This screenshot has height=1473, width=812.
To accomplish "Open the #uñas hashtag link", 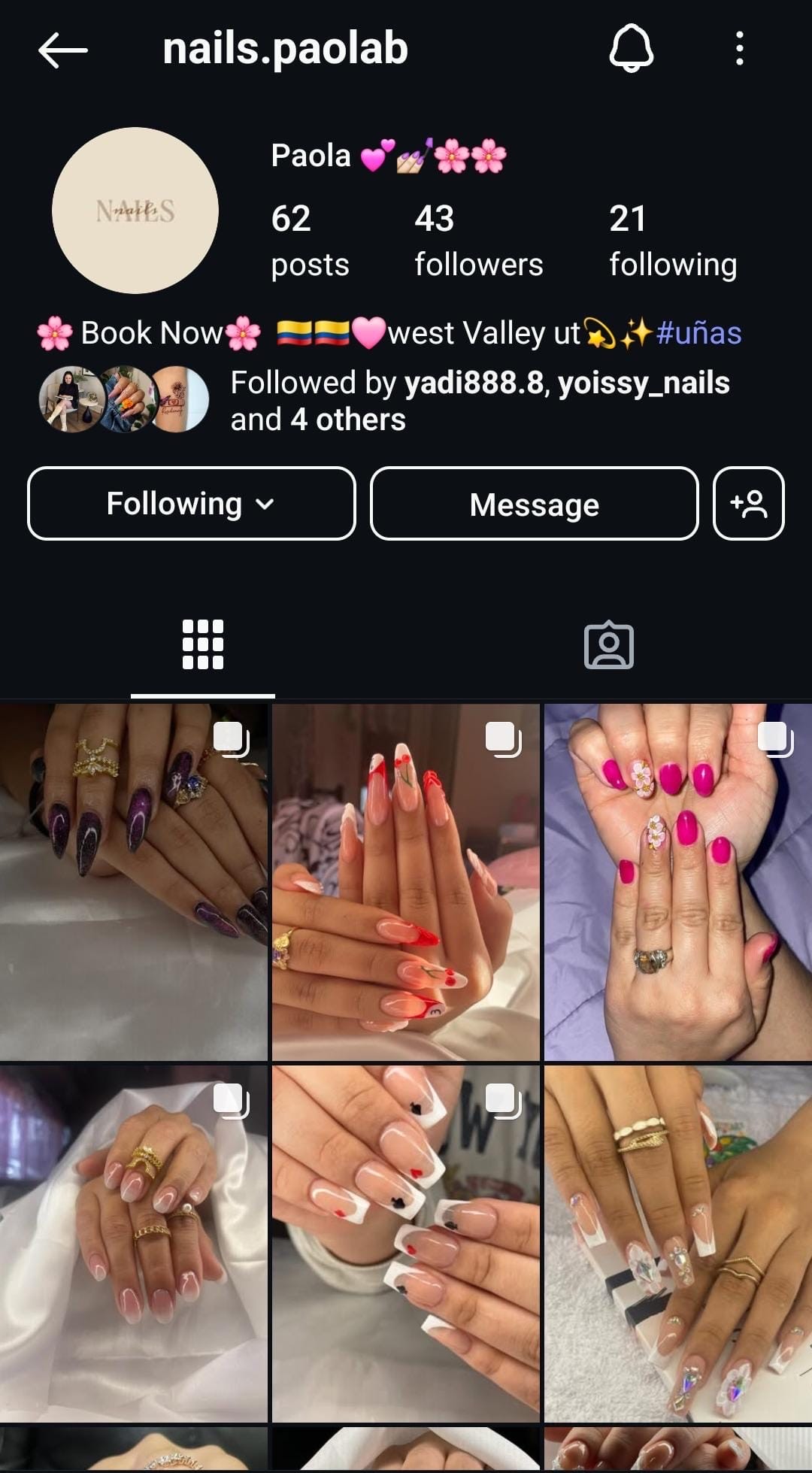I will pos(698,333).
